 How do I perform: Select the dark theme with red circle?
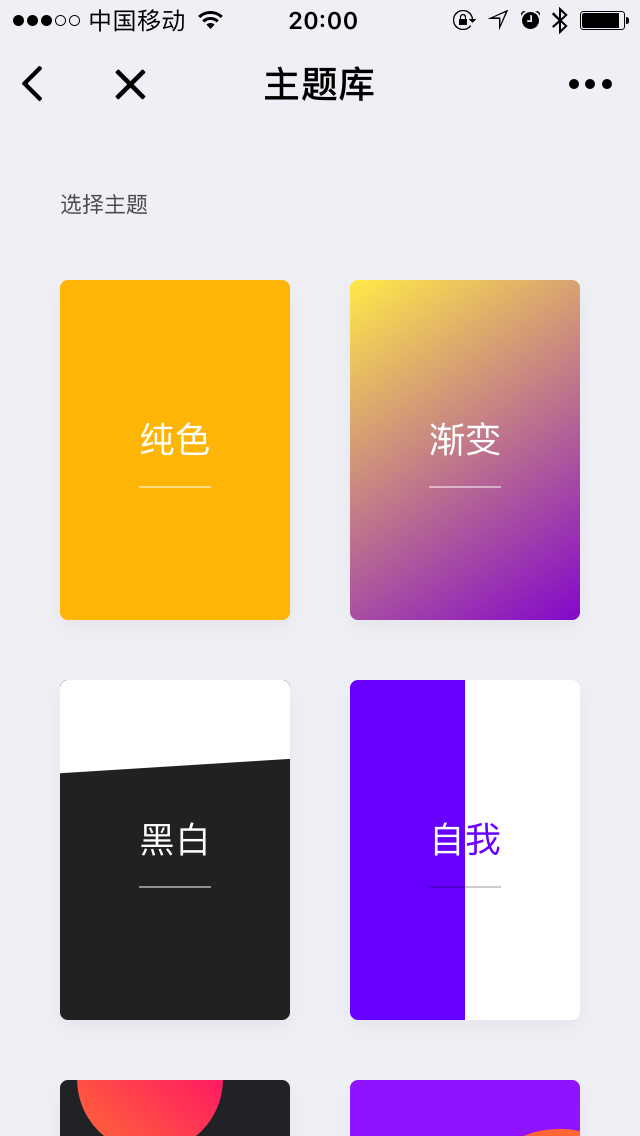coord(175,1108)
